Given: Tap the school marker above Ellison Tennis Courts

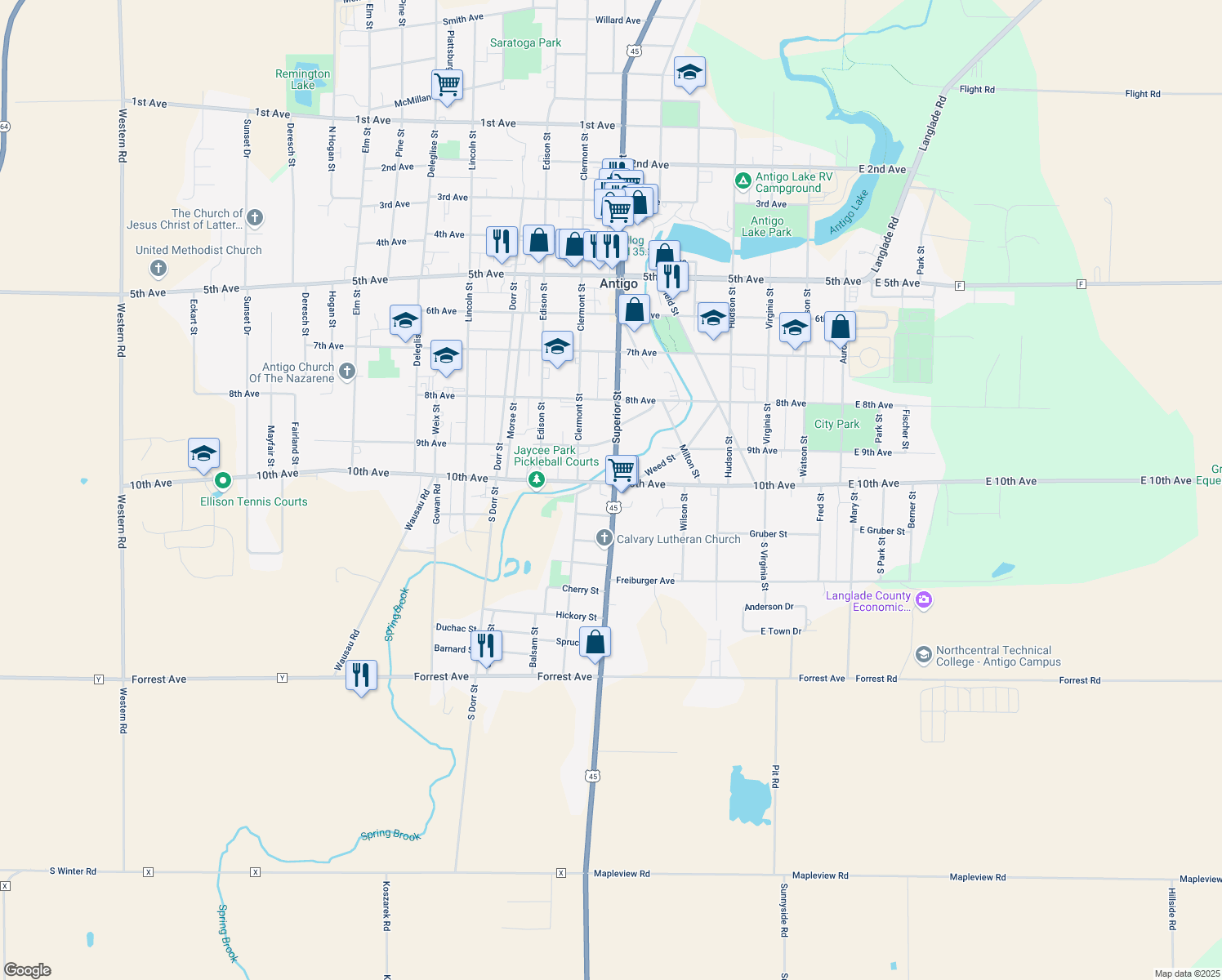Looking at the screenshot, I should [203, 454].
